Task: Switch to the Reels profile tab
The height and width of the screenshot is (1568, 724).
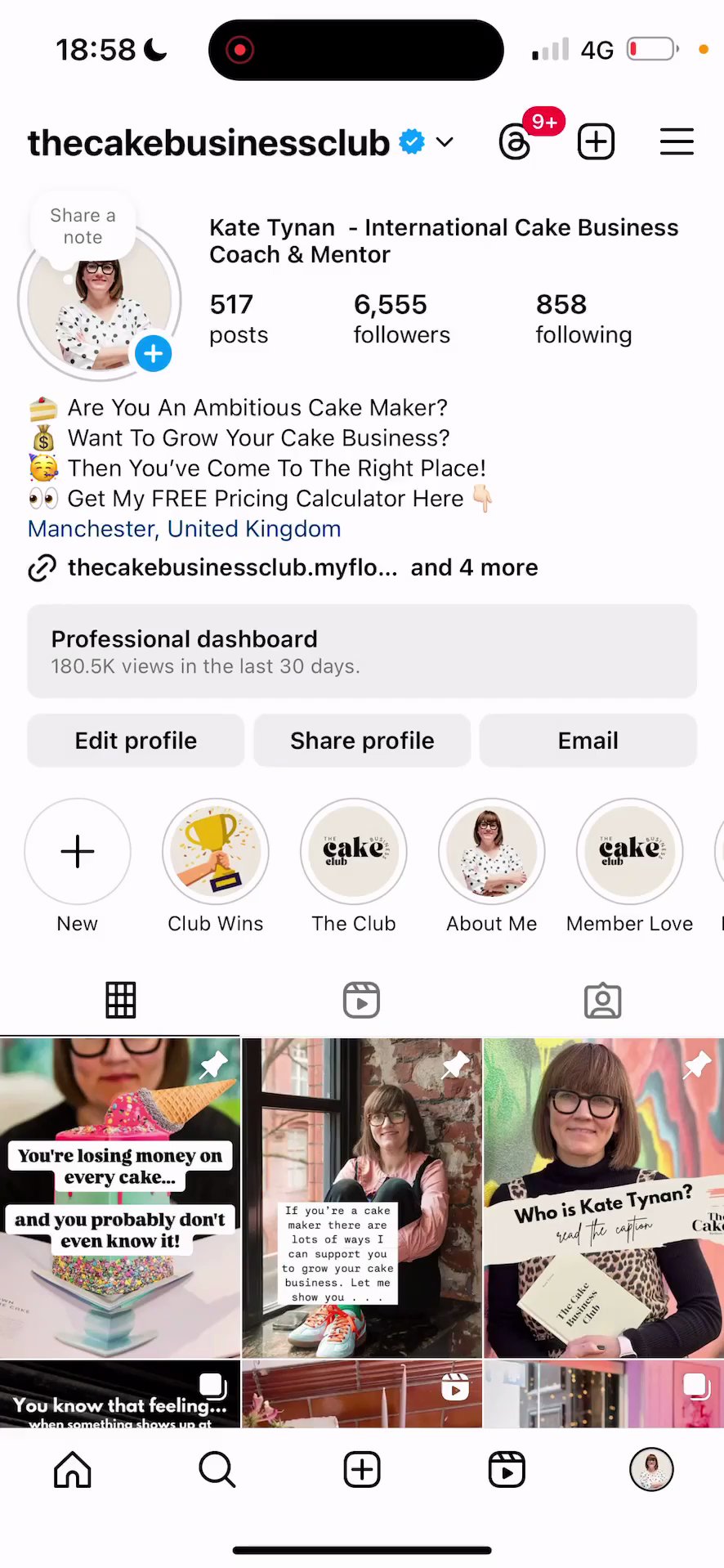Action: (361, 1000)
